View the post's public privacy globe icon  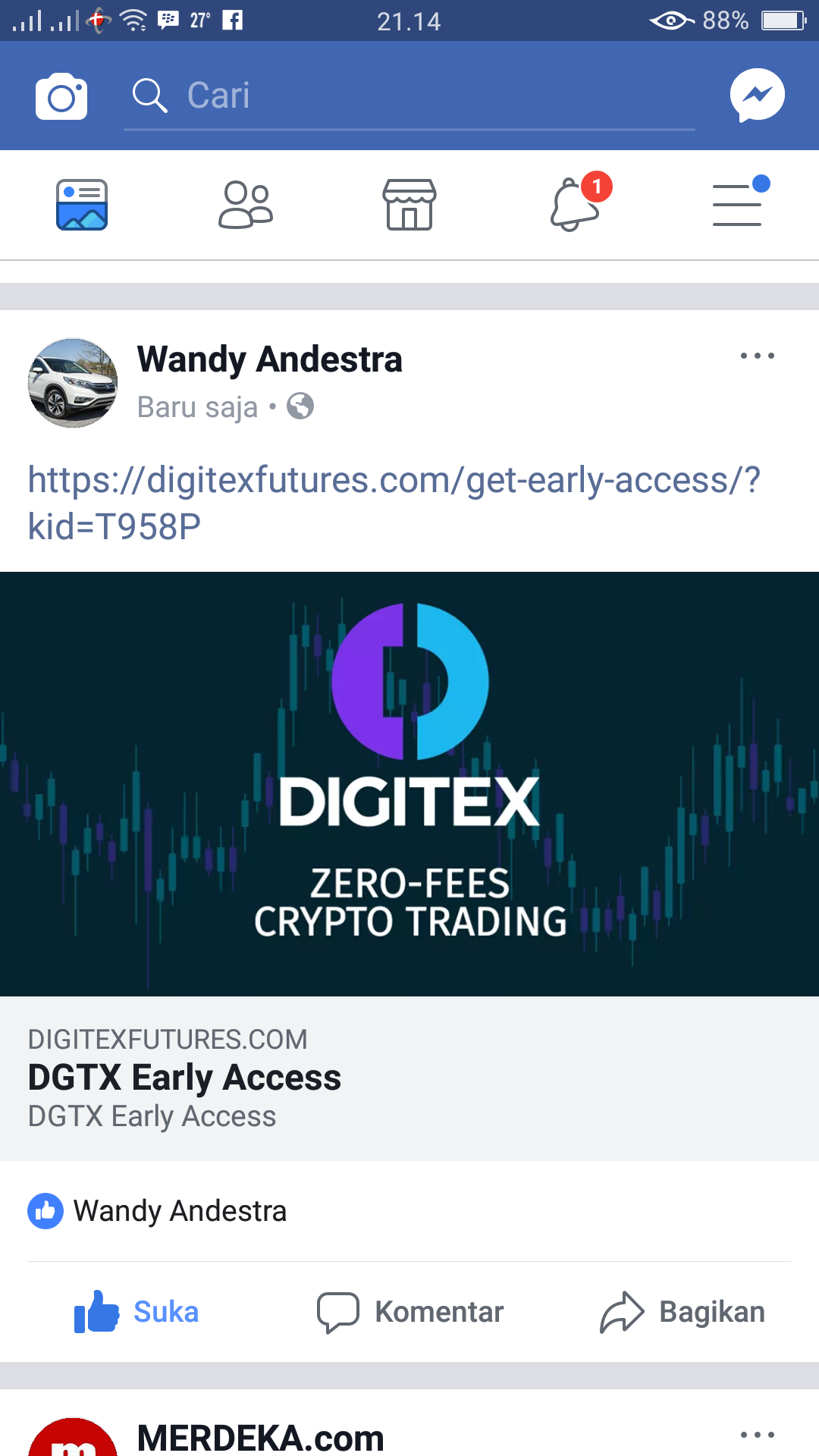300,407
